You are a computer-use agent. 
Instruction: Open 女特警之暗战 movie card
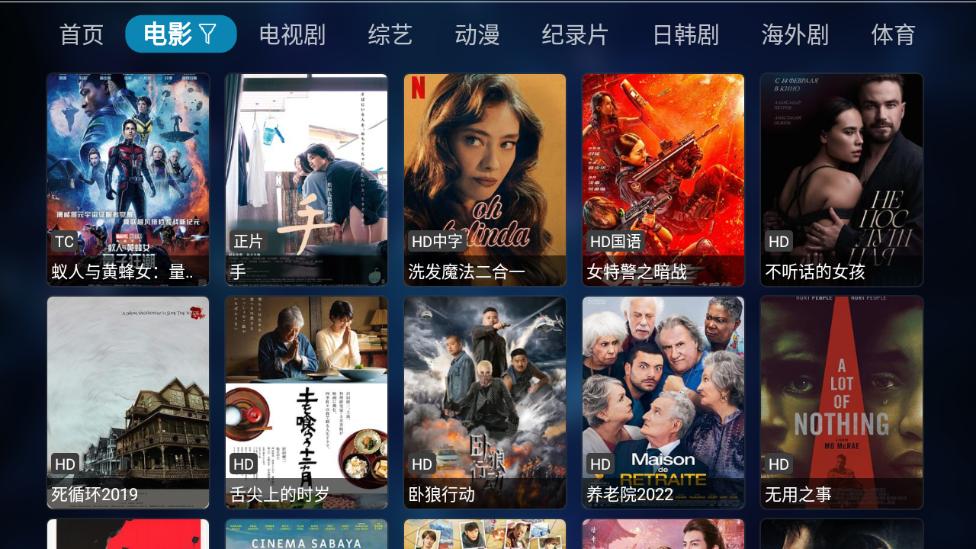coord(663,178)
